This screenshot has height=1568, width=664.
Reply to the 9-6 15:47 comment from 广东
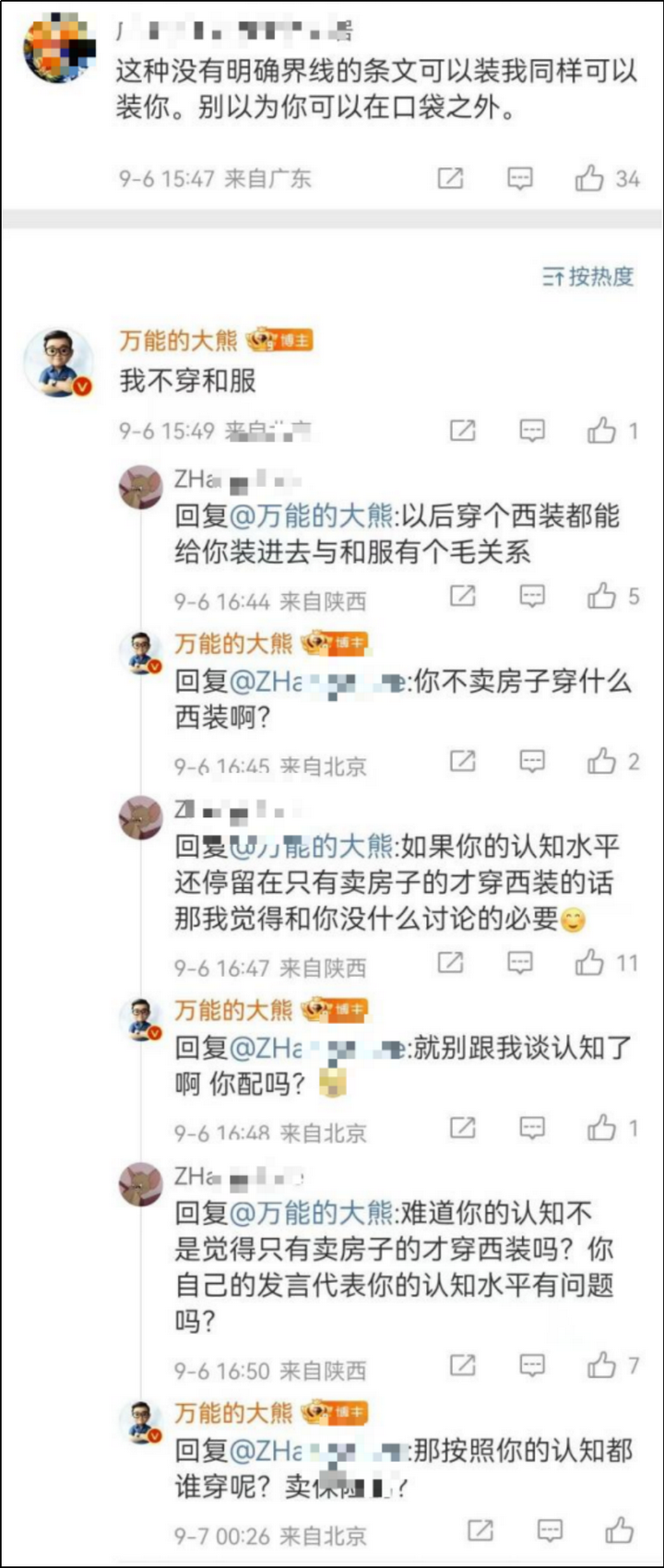pos(520,178)
